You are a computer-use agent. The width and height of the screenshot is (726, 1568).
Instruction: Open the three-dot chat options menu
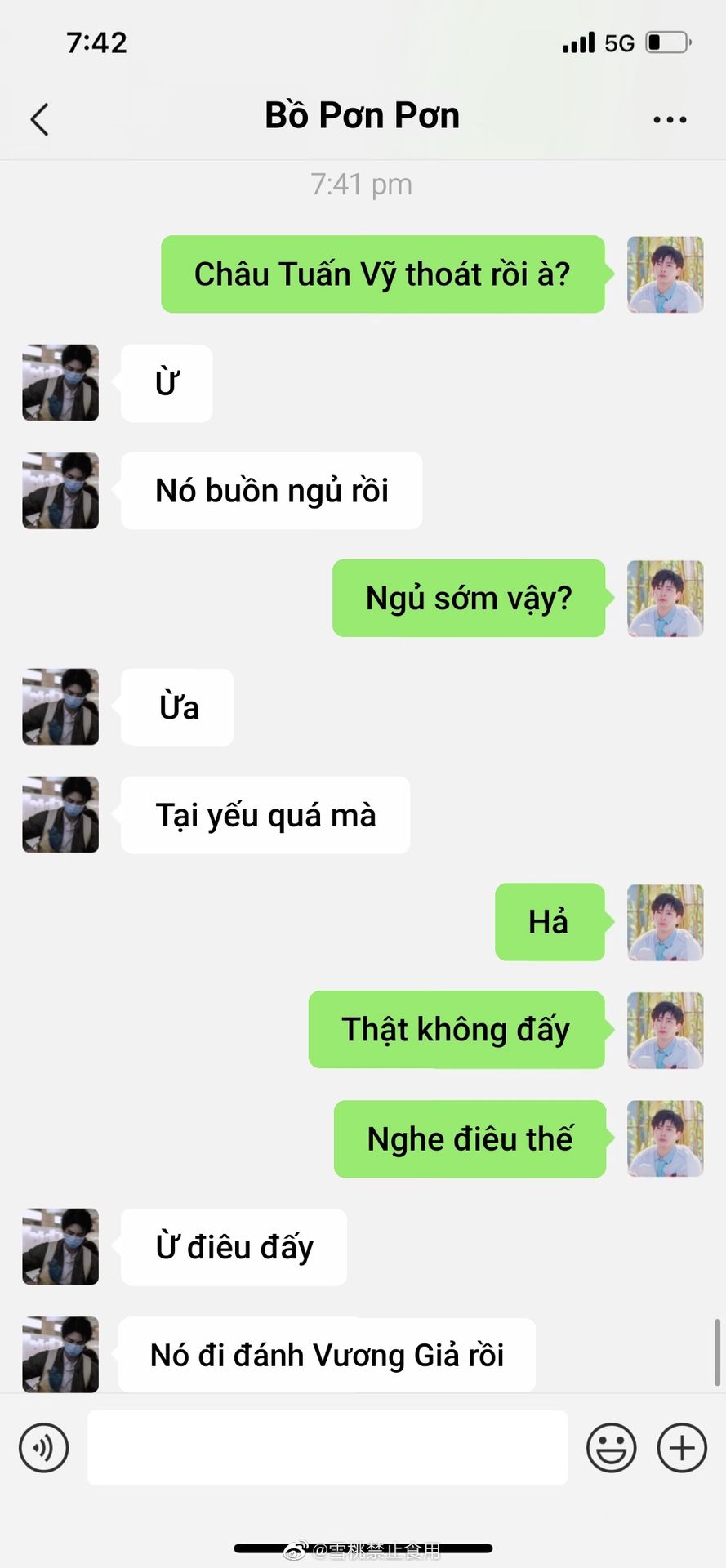pos(669,119)
